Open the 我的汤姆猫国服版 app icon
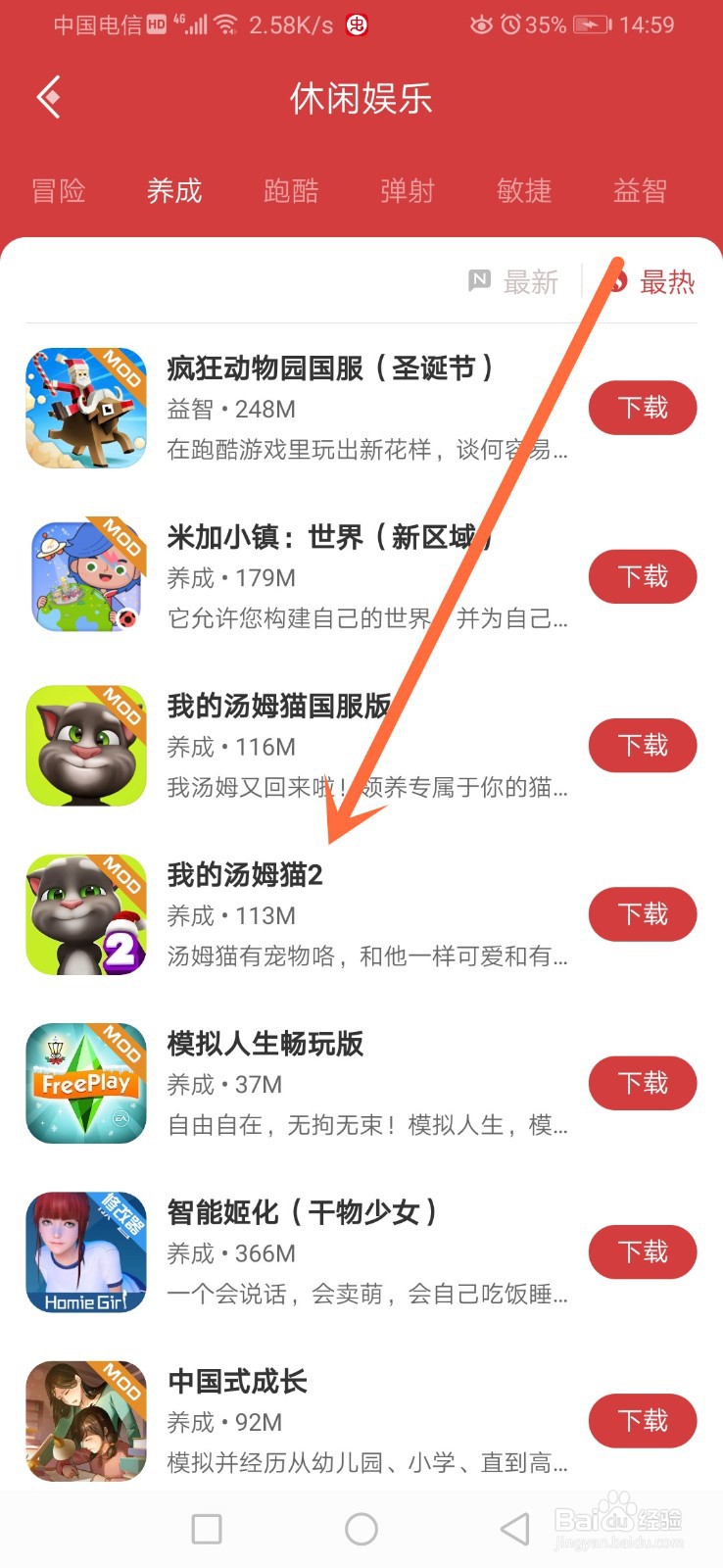This screenshot has width=723, height=1568. click(85, 745)
